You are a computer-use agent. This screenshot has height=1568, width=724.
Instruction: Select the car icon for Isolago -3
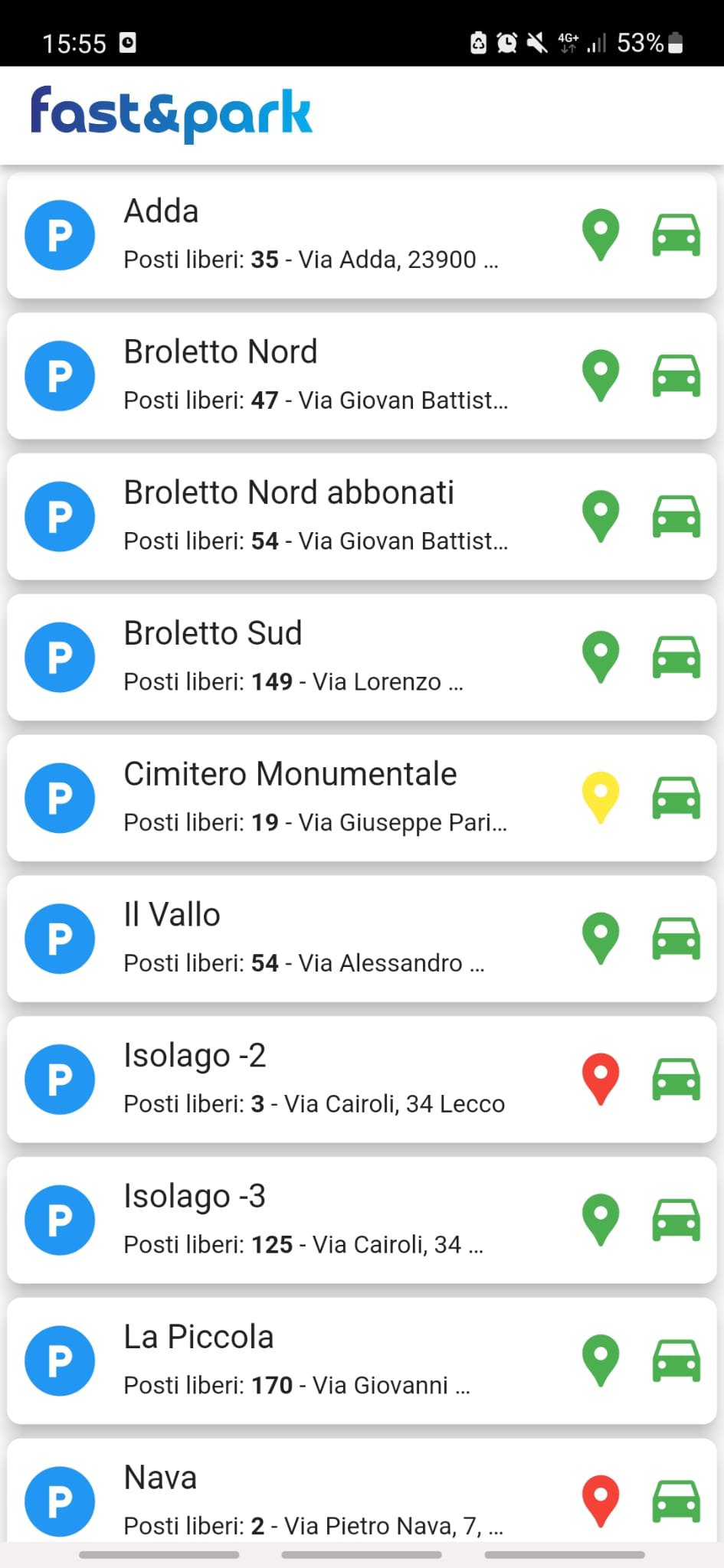[x=676, y=1220]
